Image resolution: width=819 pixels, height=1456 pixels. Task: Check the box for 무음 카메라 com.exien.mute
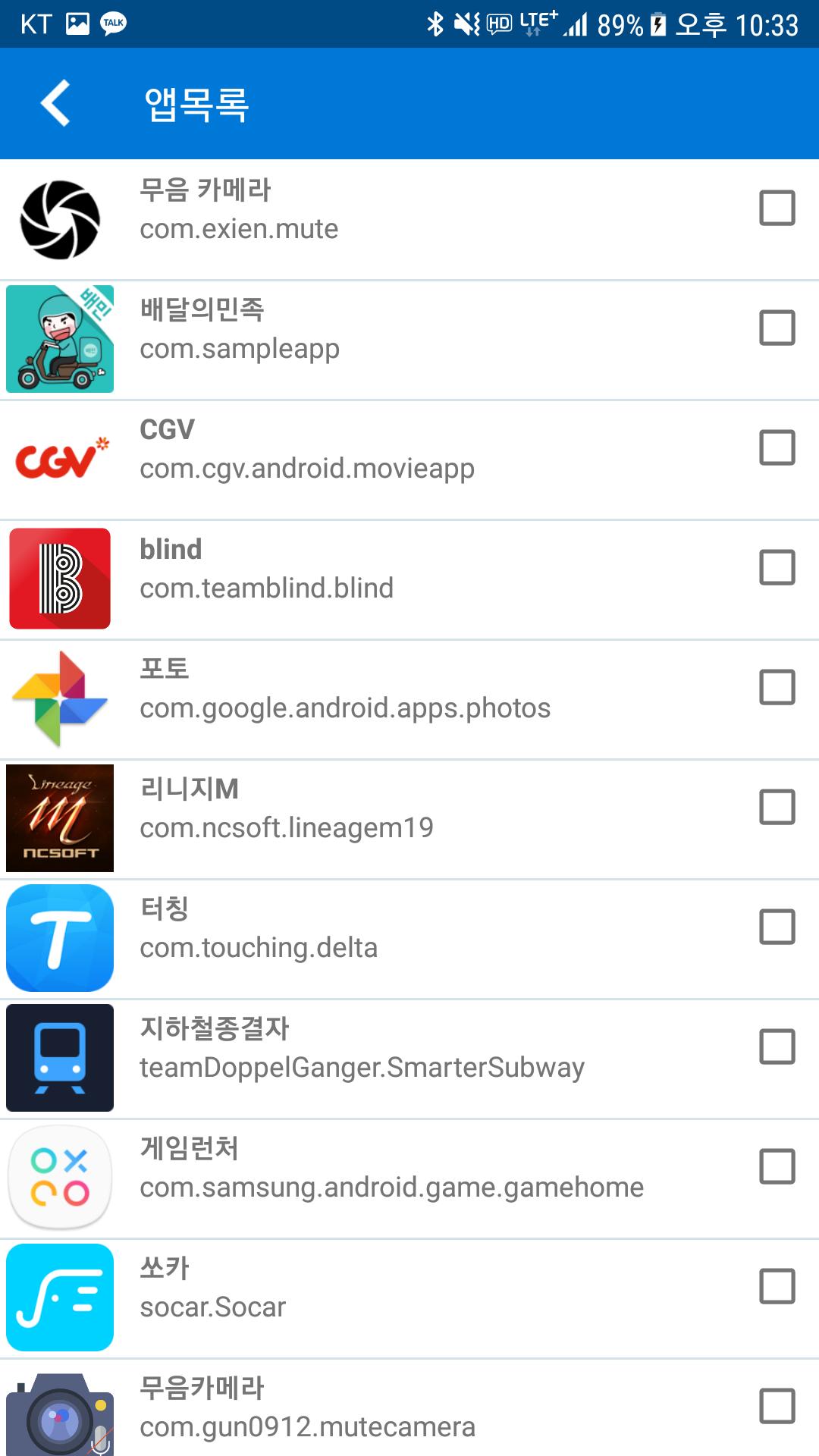[777, 208]
